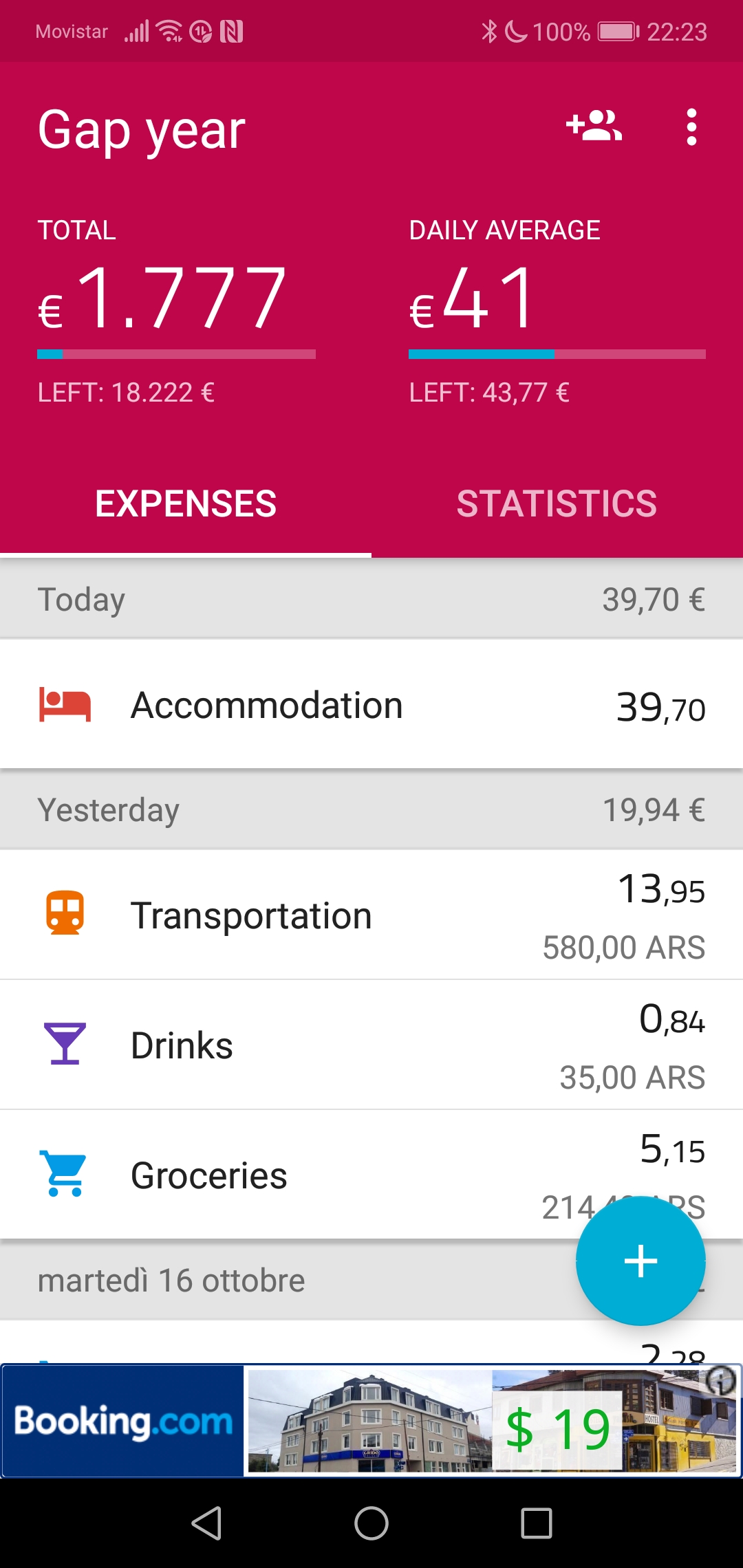Open the Transportation expense entry

coord(371,915)
